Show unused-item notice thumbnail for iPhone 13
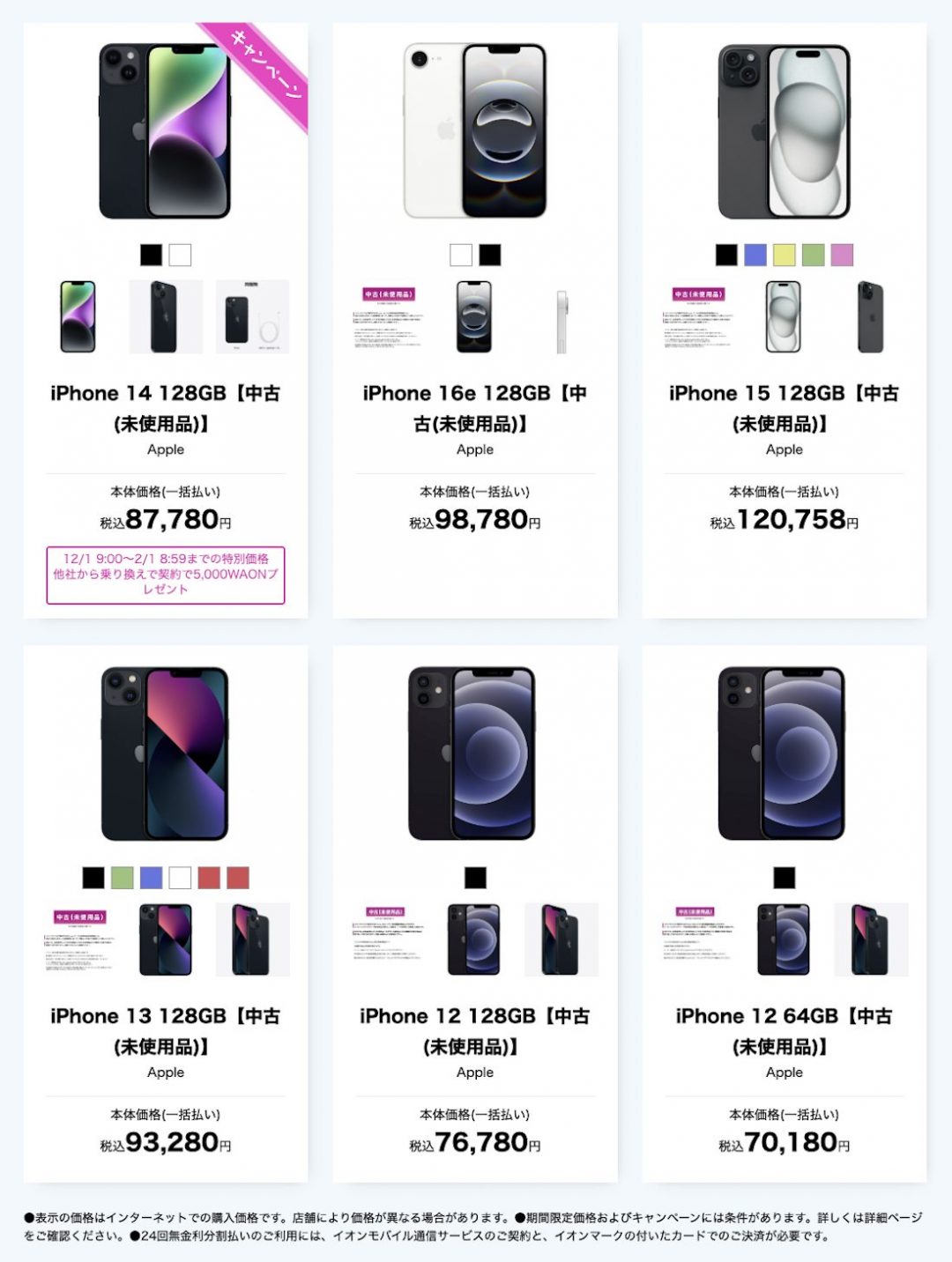 click(80, 940)
